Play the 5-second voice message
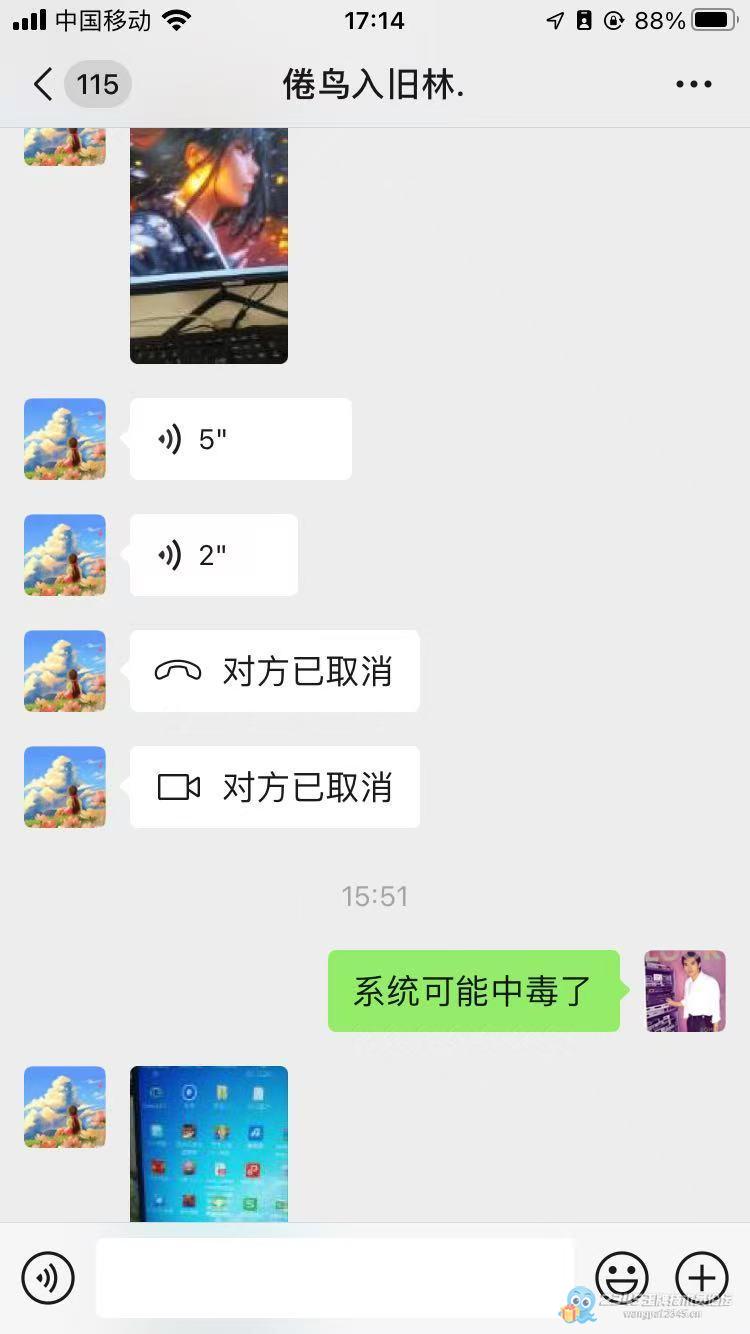 [240, 439]
